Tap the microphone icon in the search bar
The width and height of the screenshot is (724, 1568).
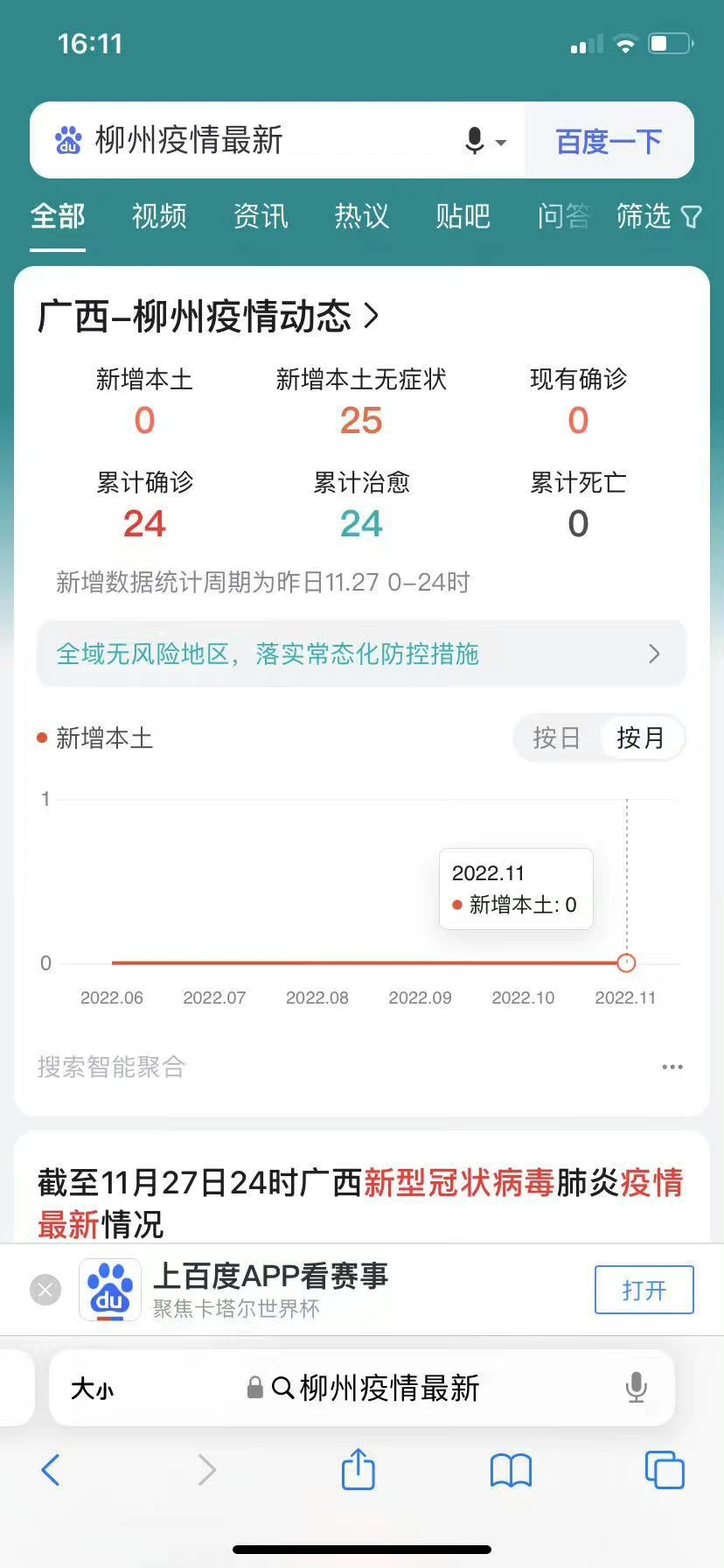(473, 141)
